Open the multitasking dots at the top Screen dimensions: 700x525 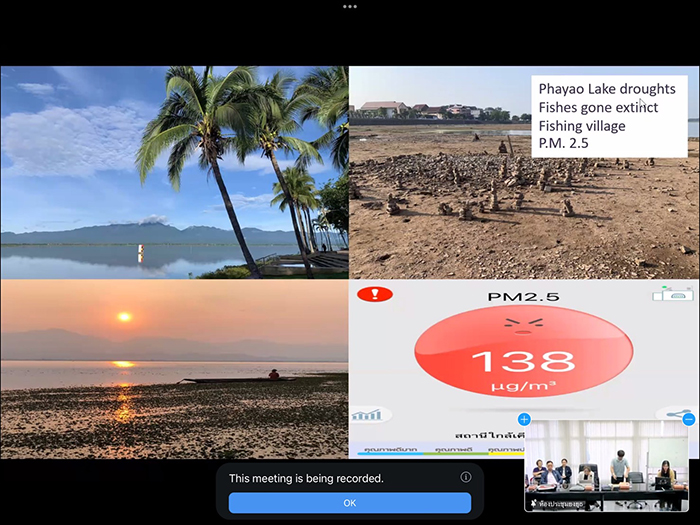tap(349, 6)
